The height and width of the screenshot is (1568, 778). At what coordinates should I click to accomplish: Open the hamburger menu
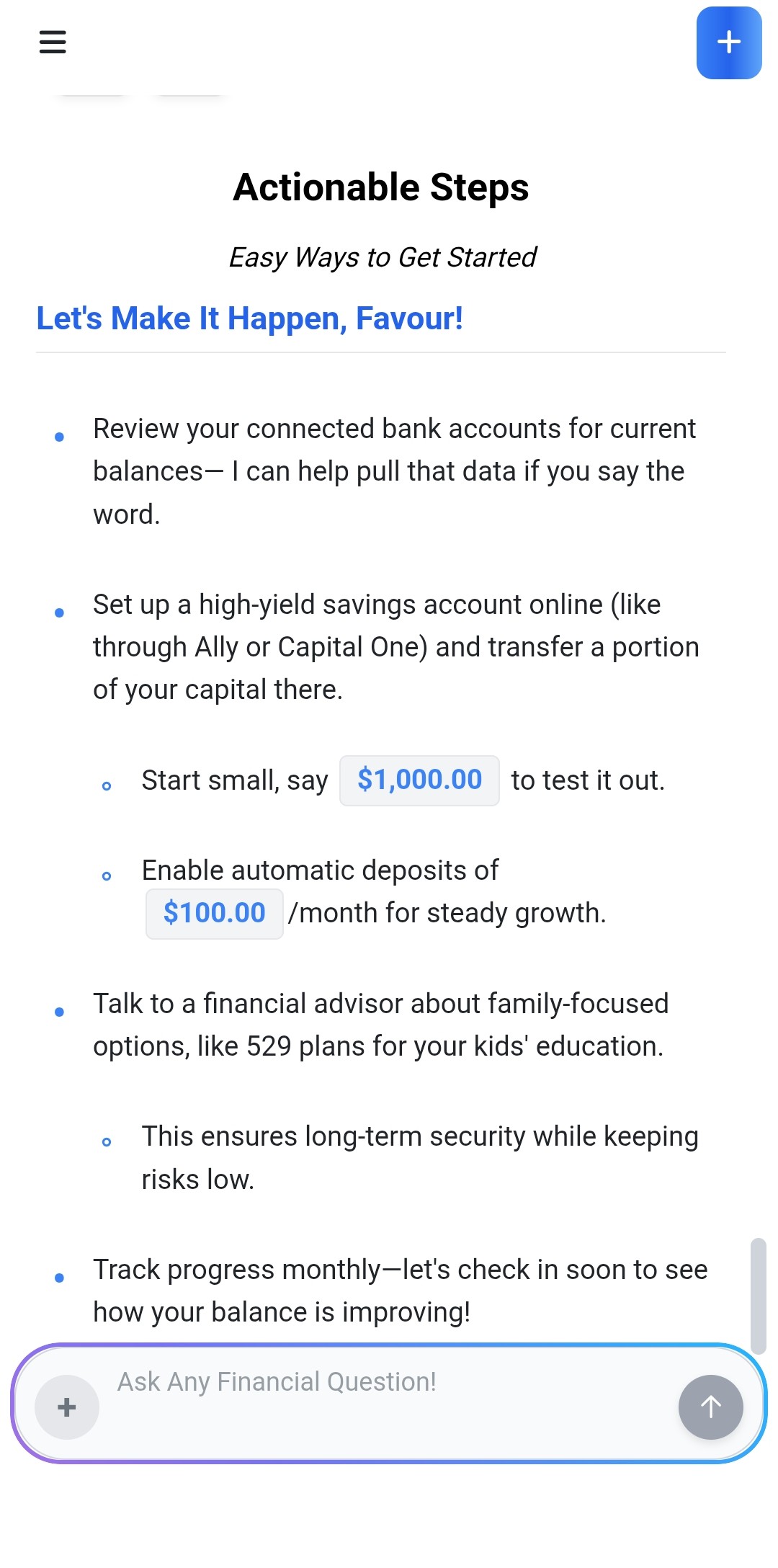pyautogui.click(x=53, y=42)
